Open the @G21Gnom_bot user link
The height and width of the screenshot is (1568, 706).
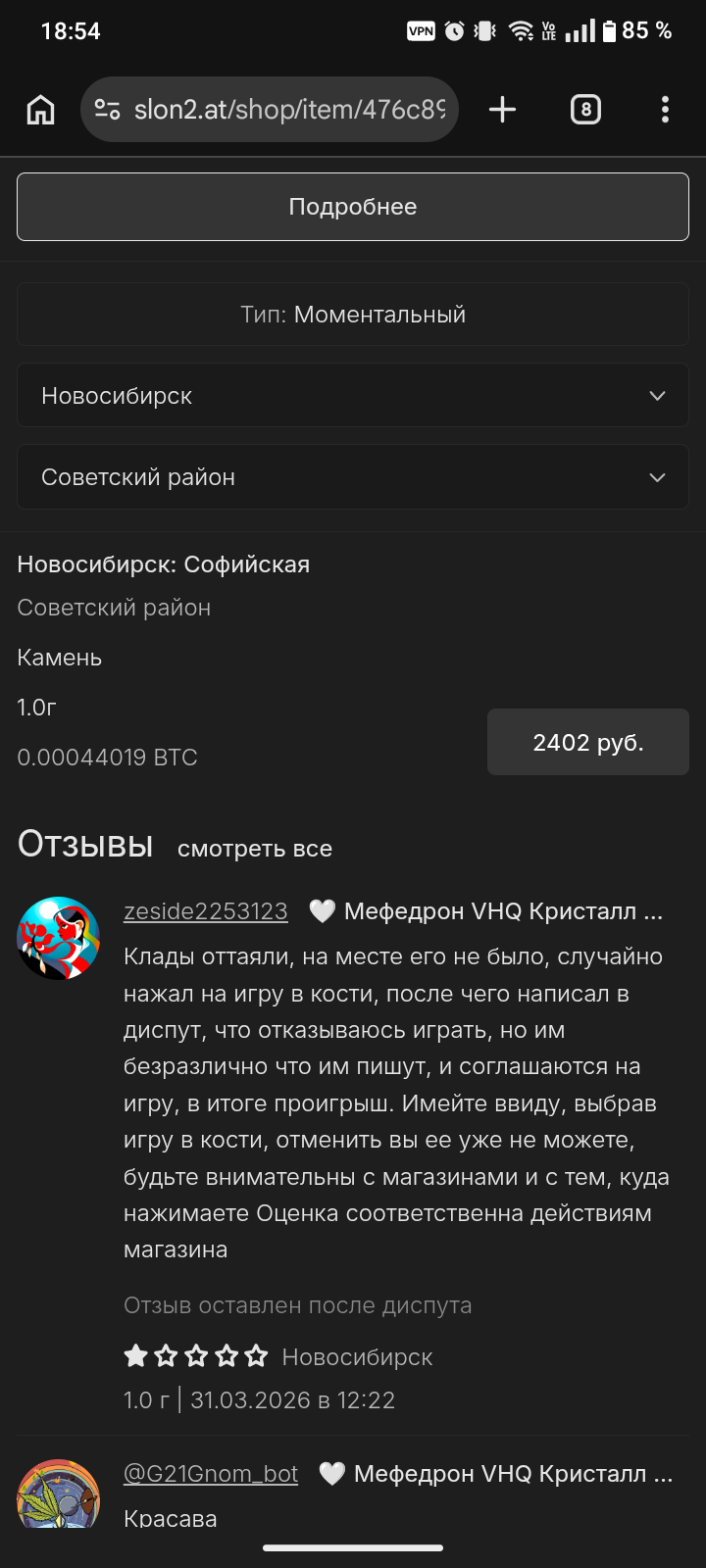(x=211, y=1474)
